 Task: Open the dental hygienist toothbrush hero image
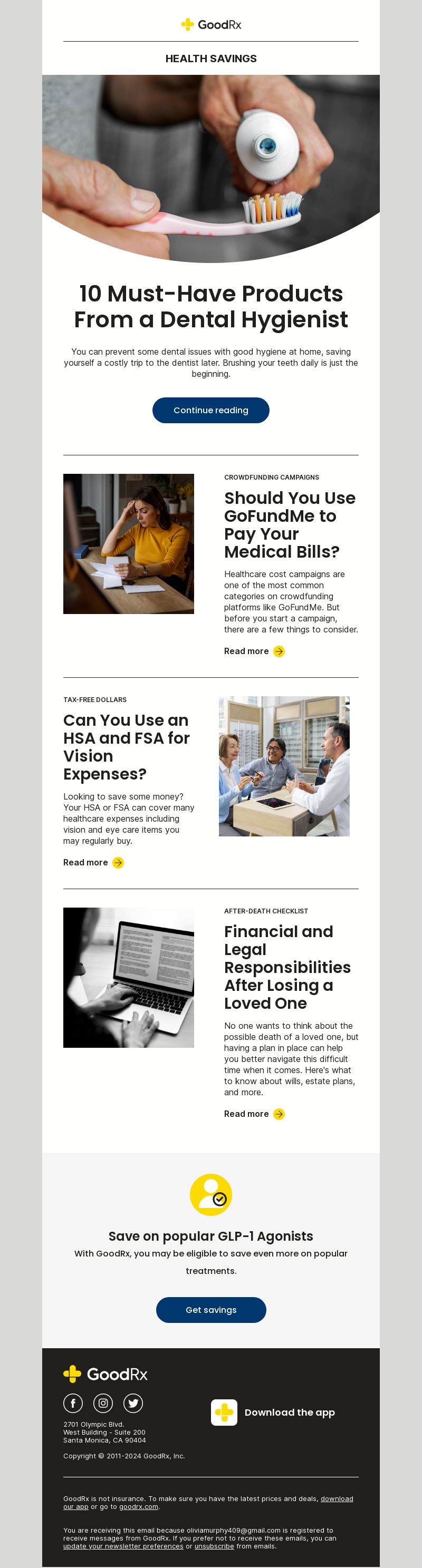coord(210,164)
